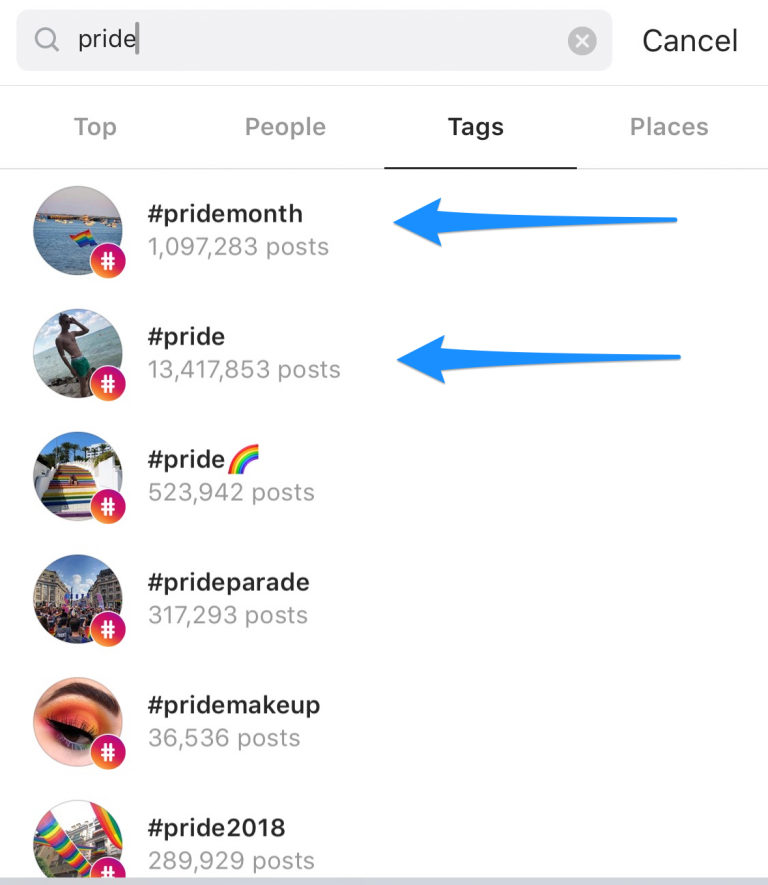
Task: Click the #pridemonth beach flag thumbnail
Action: click(x=78, y=231)
